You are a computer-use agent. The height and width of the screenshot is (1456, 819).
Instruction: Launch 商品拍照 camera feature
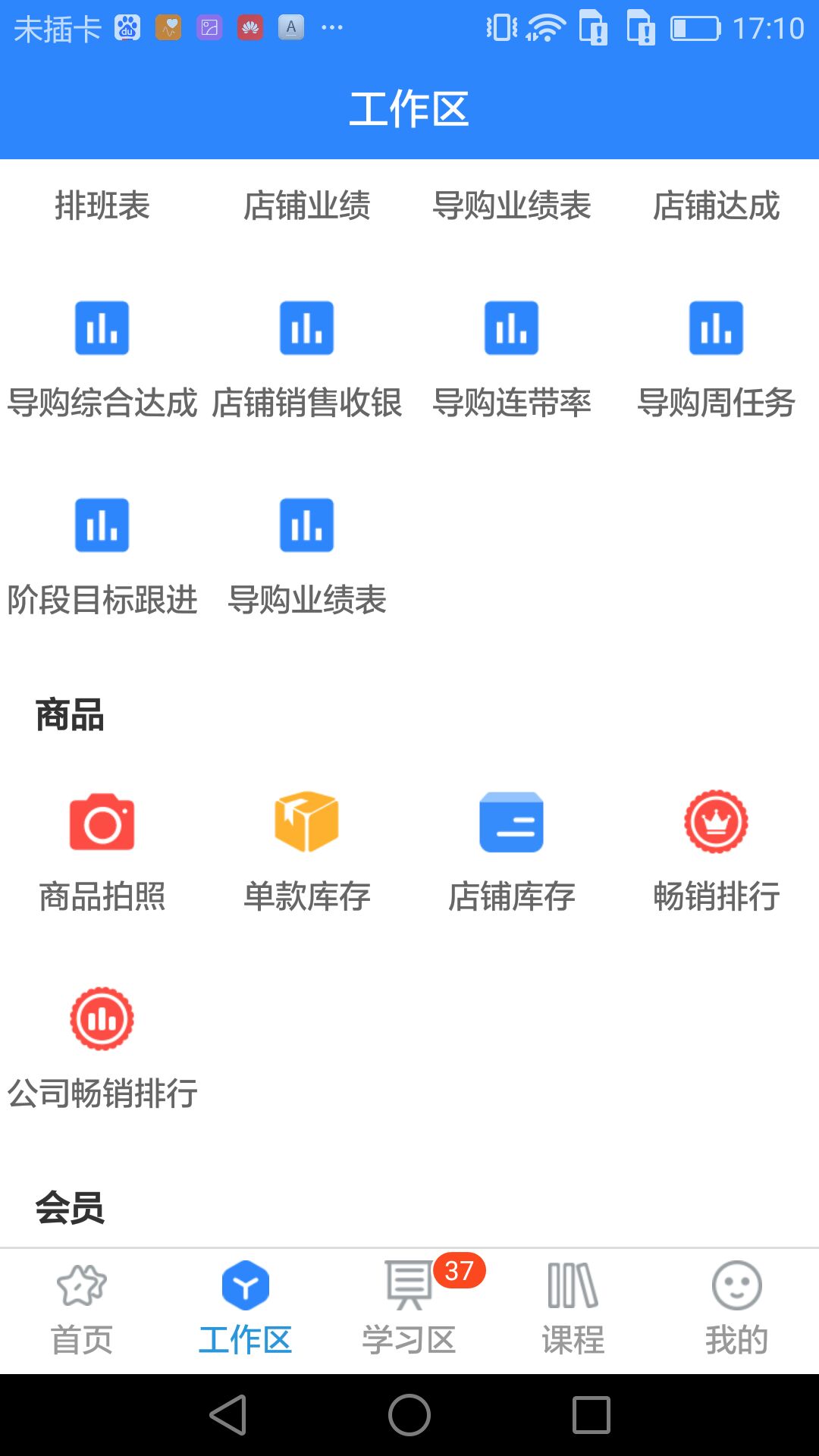pyautogui.click(x=102, y=823)
